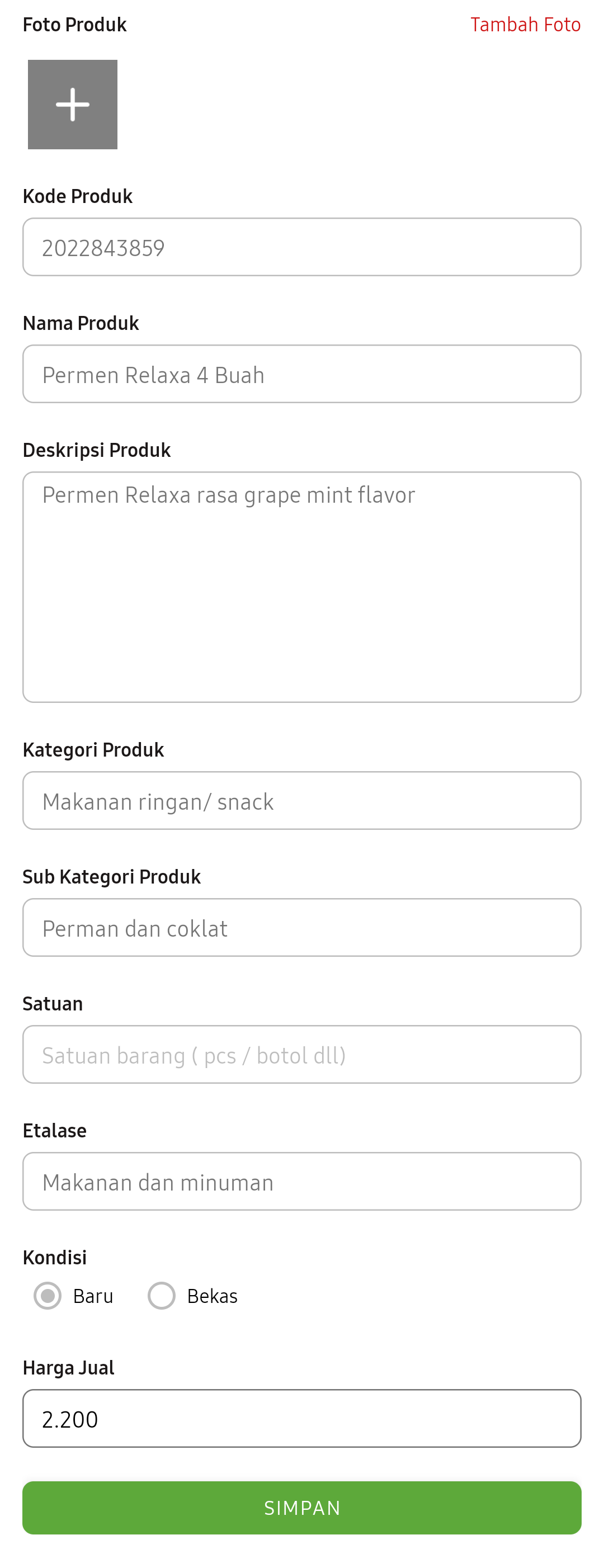Open the Etalase selector showing Makanan dan minuman
The height and width of the screenshot is (1568, 604).
302,1181
